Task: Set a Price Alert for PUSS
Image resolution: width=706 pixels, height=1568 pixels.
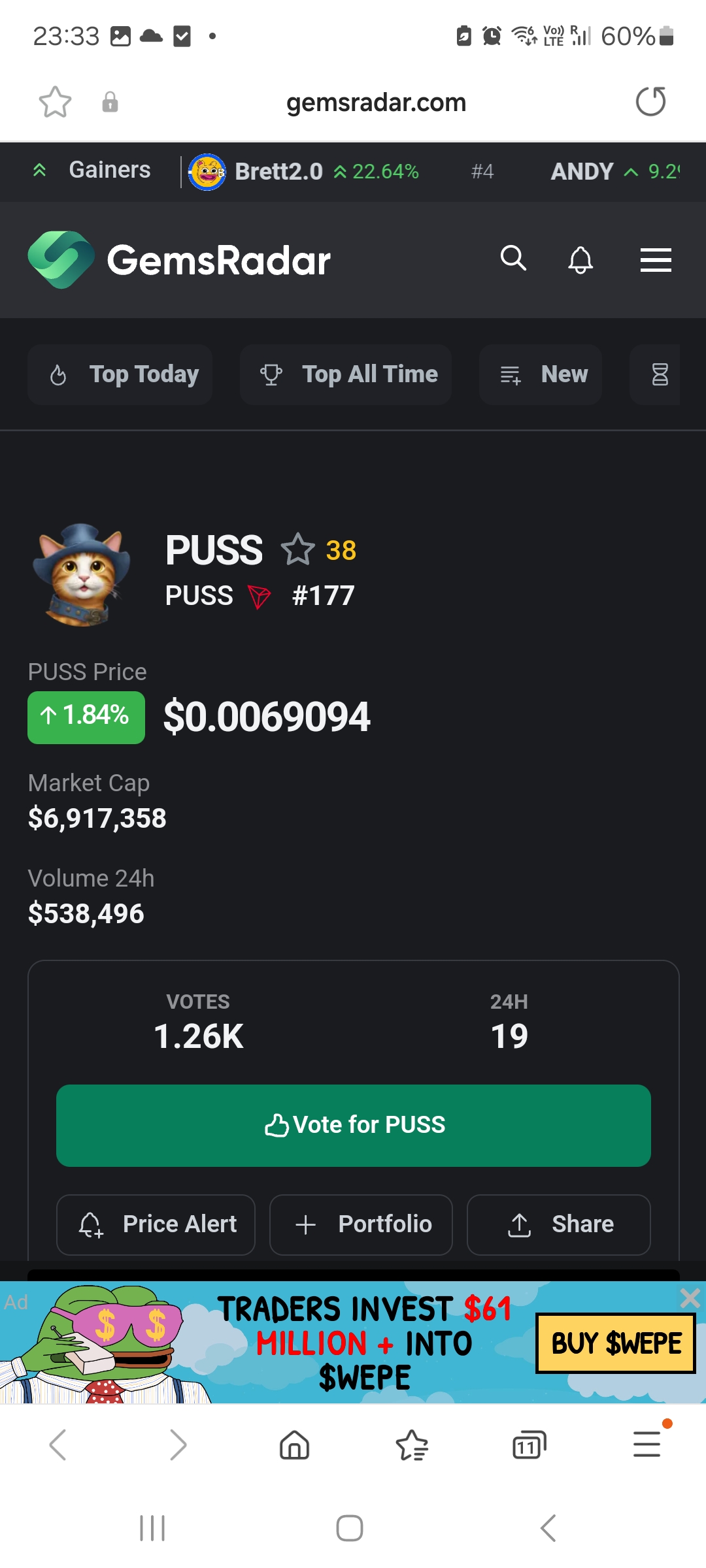Action: tap(156, 1224)
